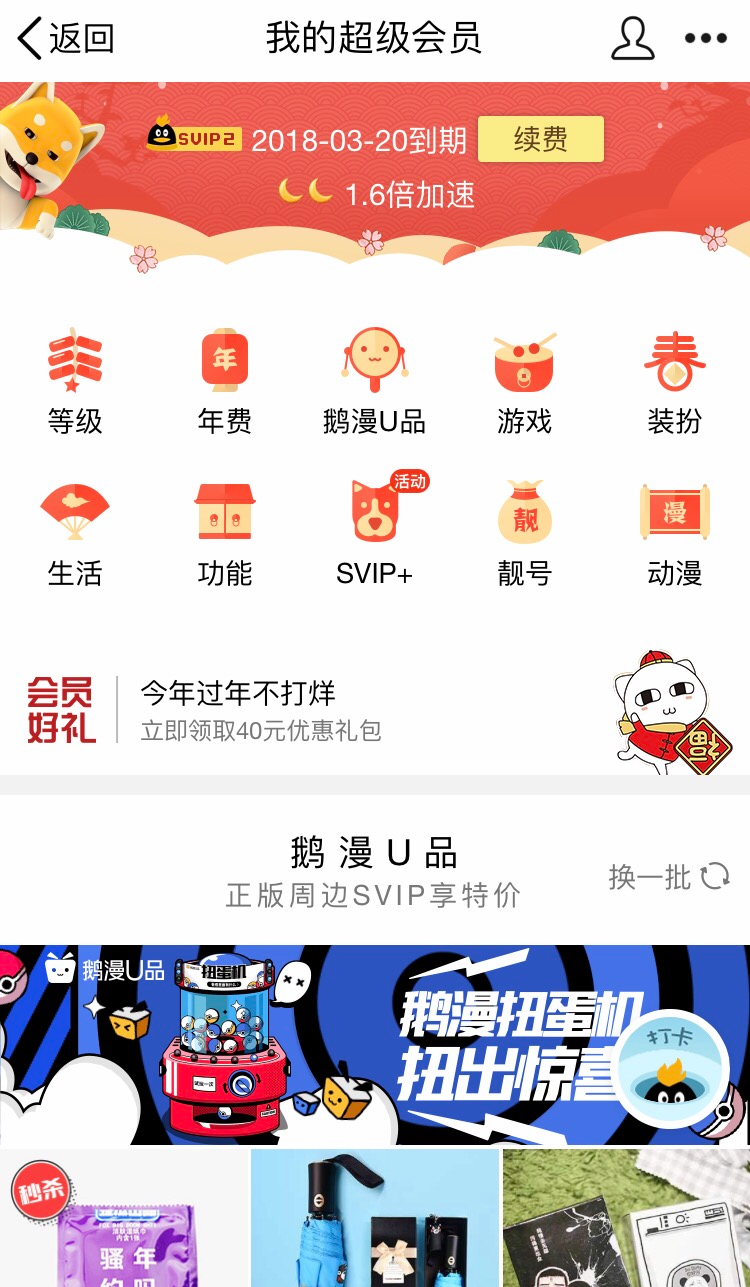The height and width of the screenshot is (1287, 750).
Task: Open the 动漫 section
Action: click(675, 533)
